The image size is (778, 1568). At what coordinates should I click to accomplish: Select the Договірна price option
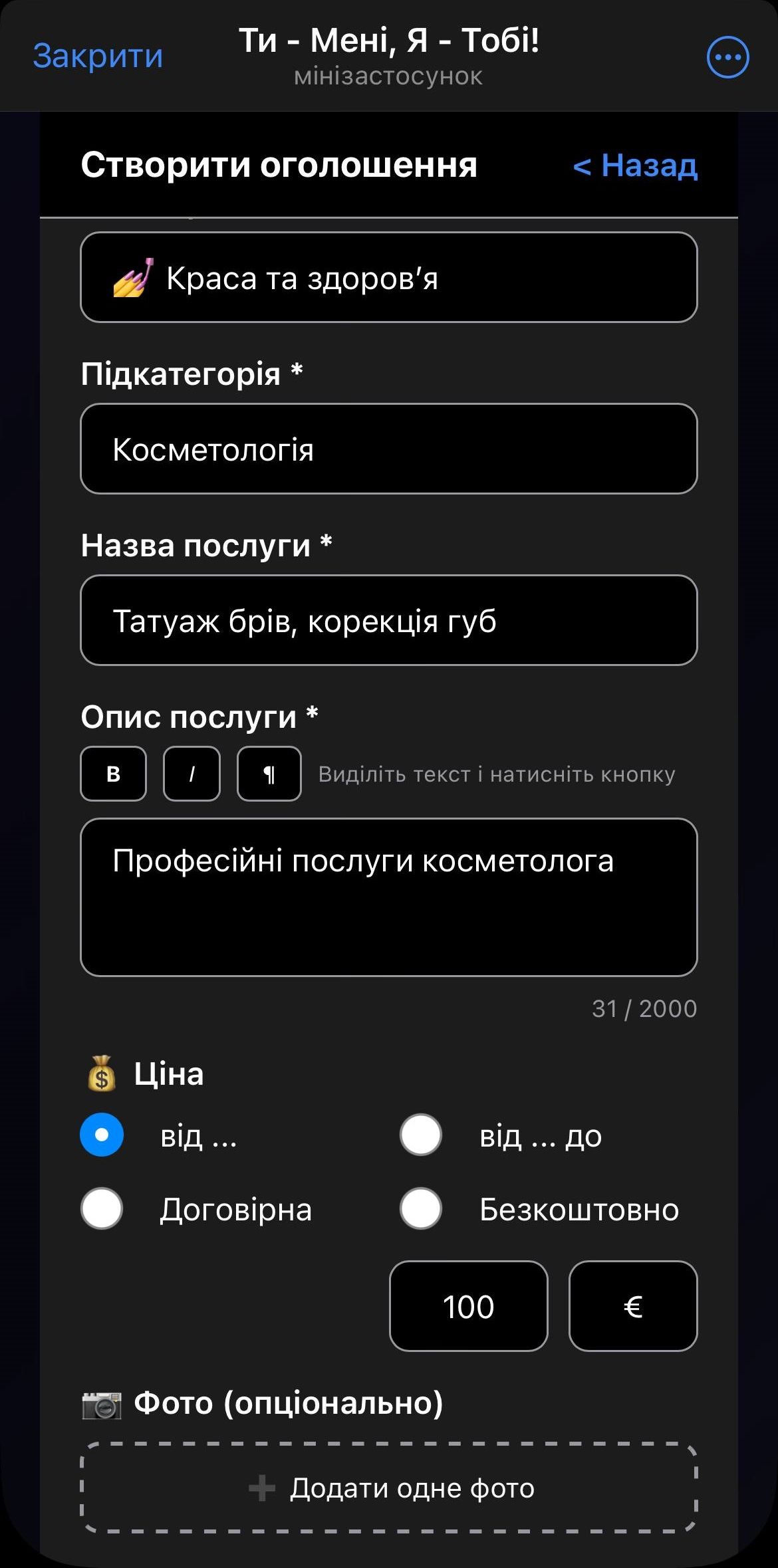click(x=101, y=1208)
